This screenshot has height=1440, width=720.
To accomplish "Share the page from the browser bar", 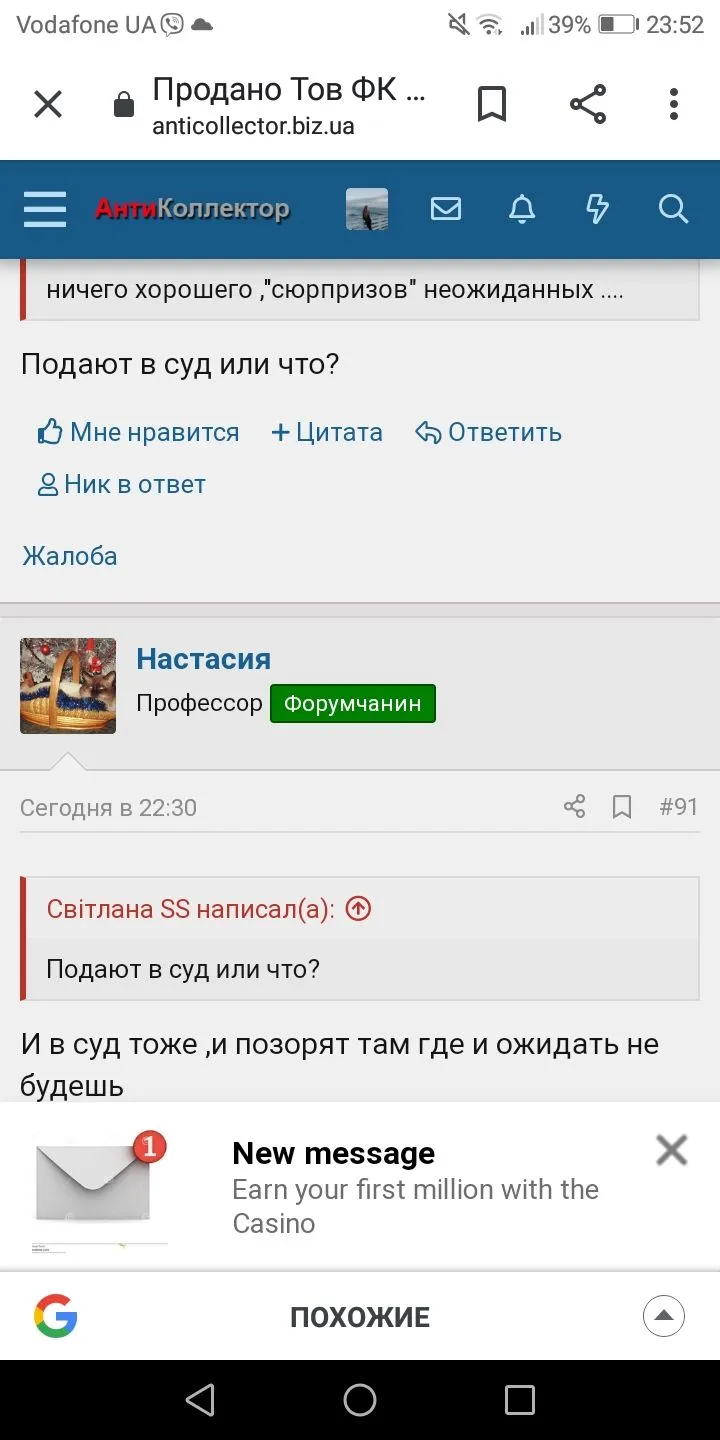I will tap(587, 104).
